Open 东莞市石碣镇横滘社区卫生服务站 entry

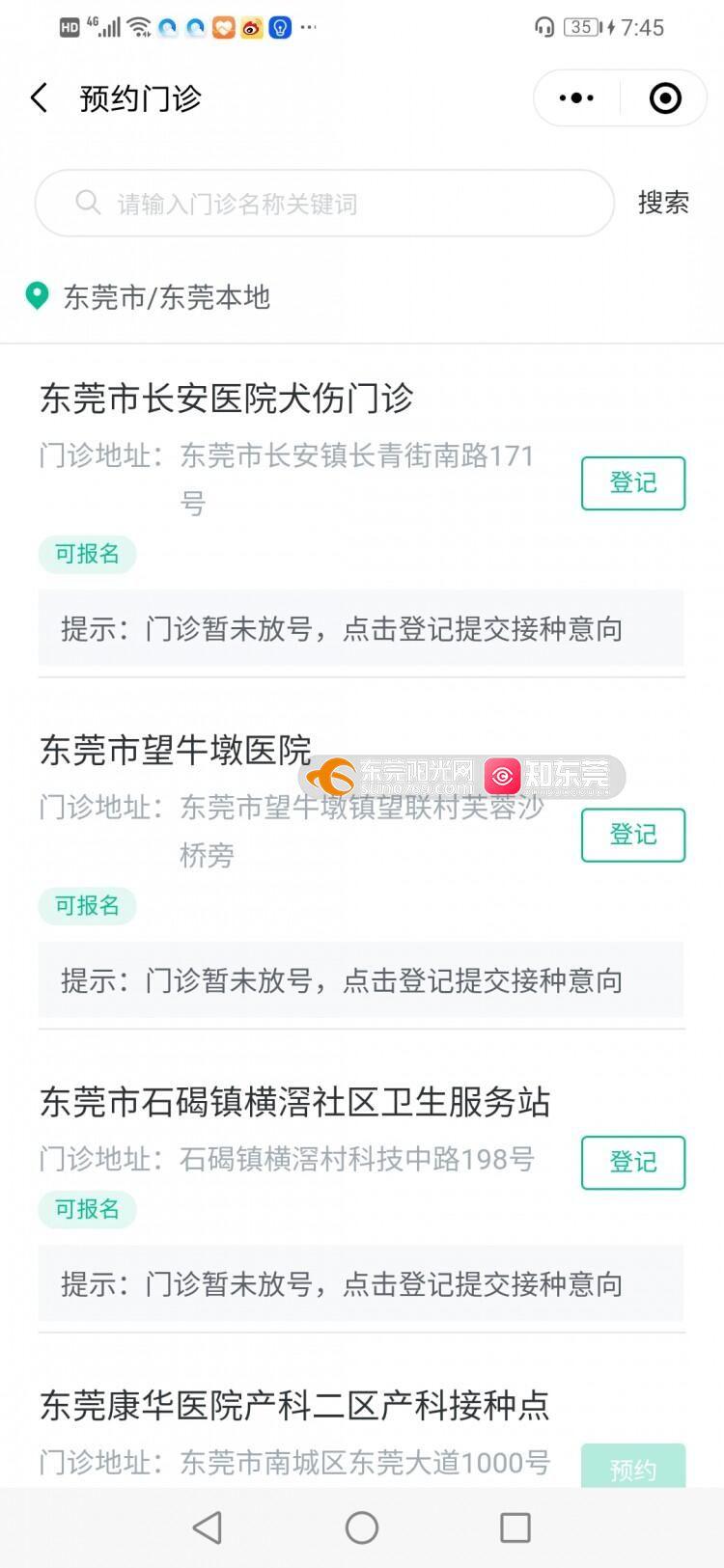click(x=294, y=1102)
